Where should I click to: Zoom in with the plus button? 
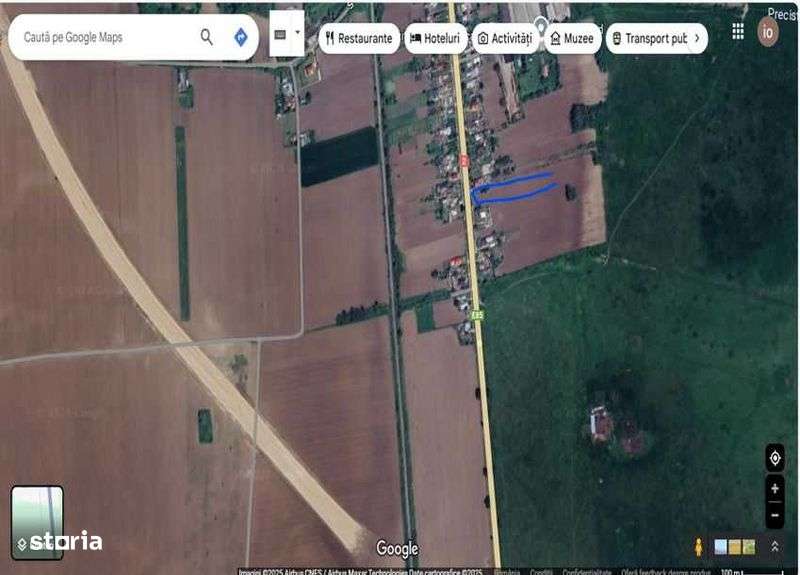[775, 490]
